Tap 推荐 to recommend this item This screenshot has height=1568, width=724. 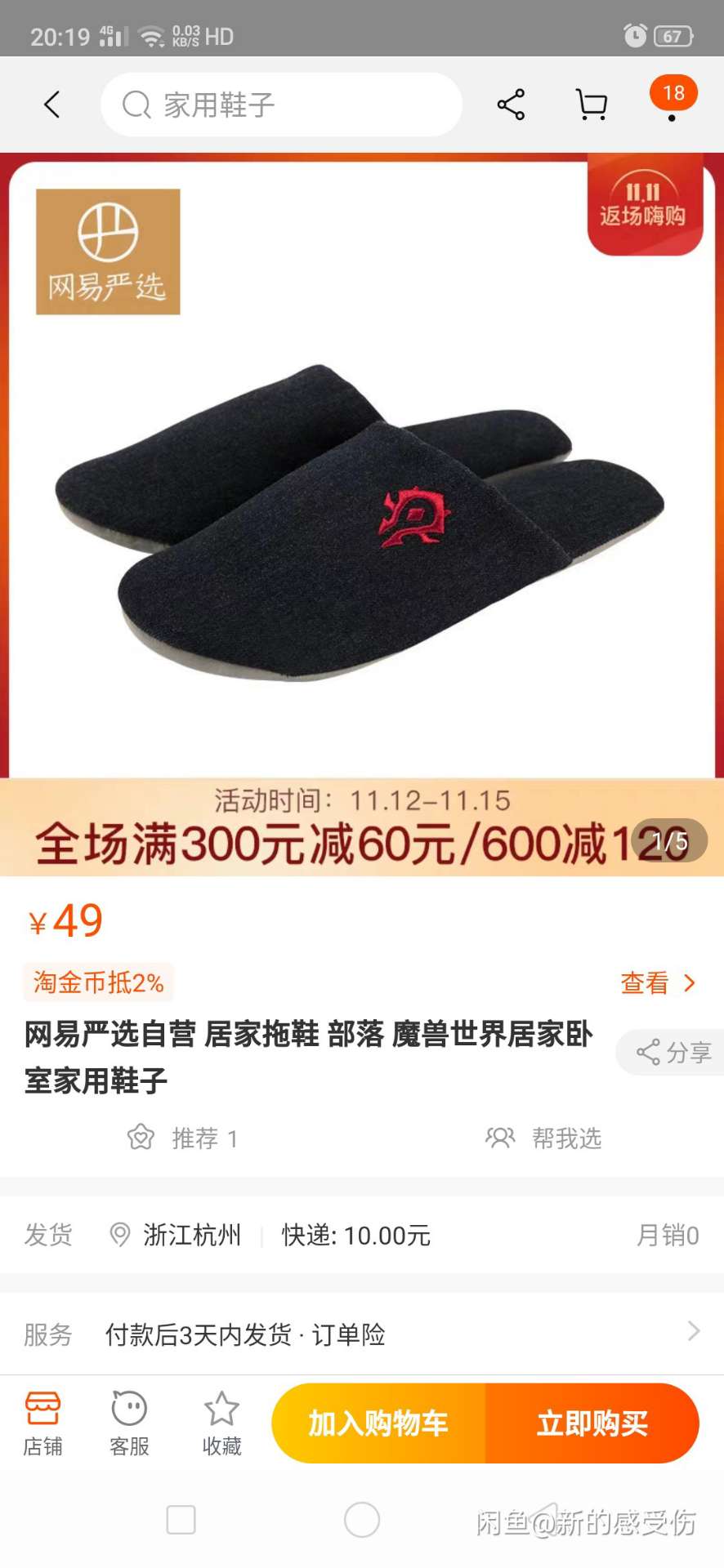click(x=182, y=1138)
